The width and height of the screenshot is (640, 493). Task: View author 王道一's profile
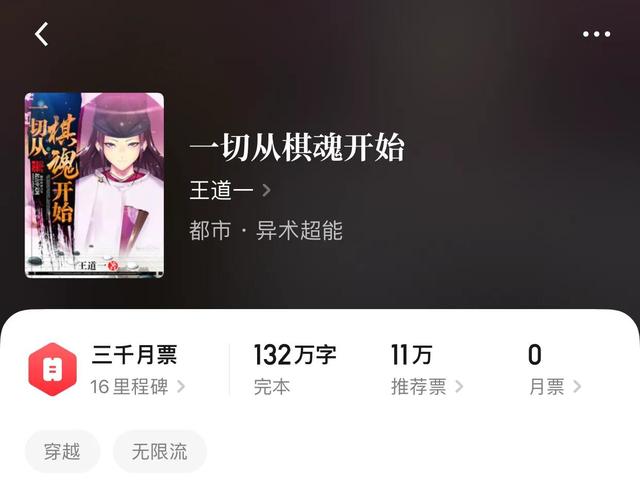click(x=230, y=190)
